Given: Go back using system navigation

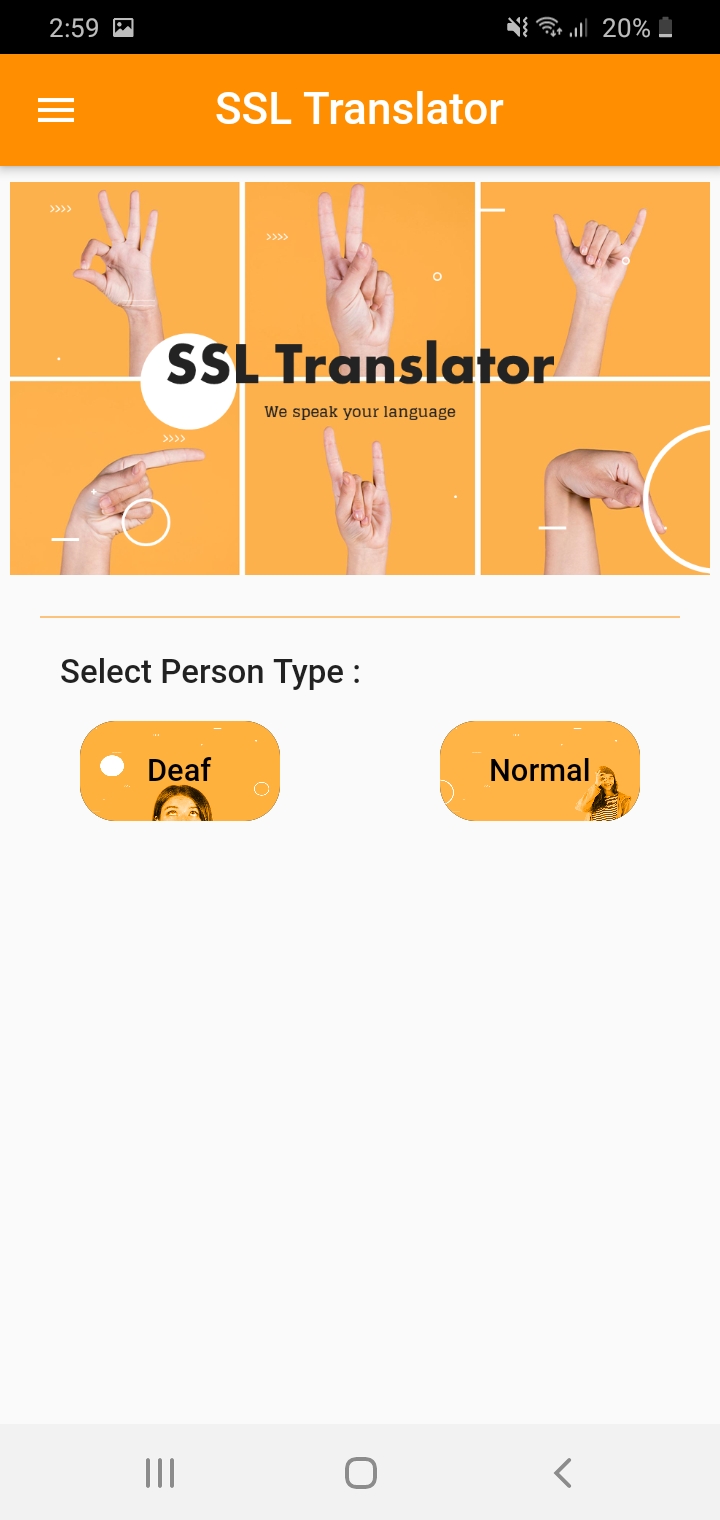Looking at the screenshot, I should click(x=562, y=1473).
